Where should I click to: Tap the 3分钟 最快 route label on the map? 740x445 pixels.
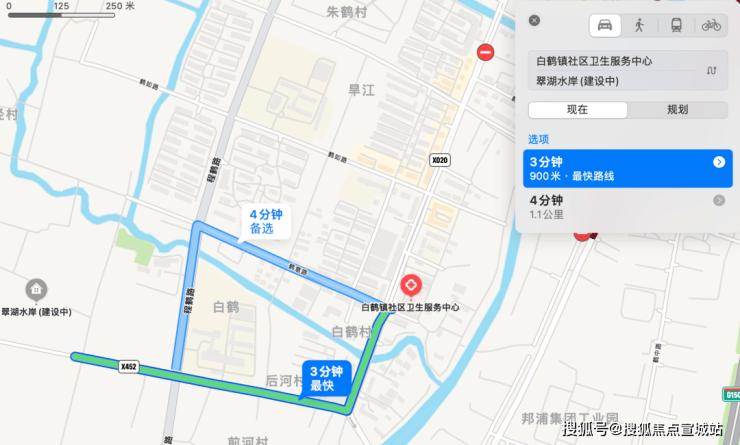(327, 377)
